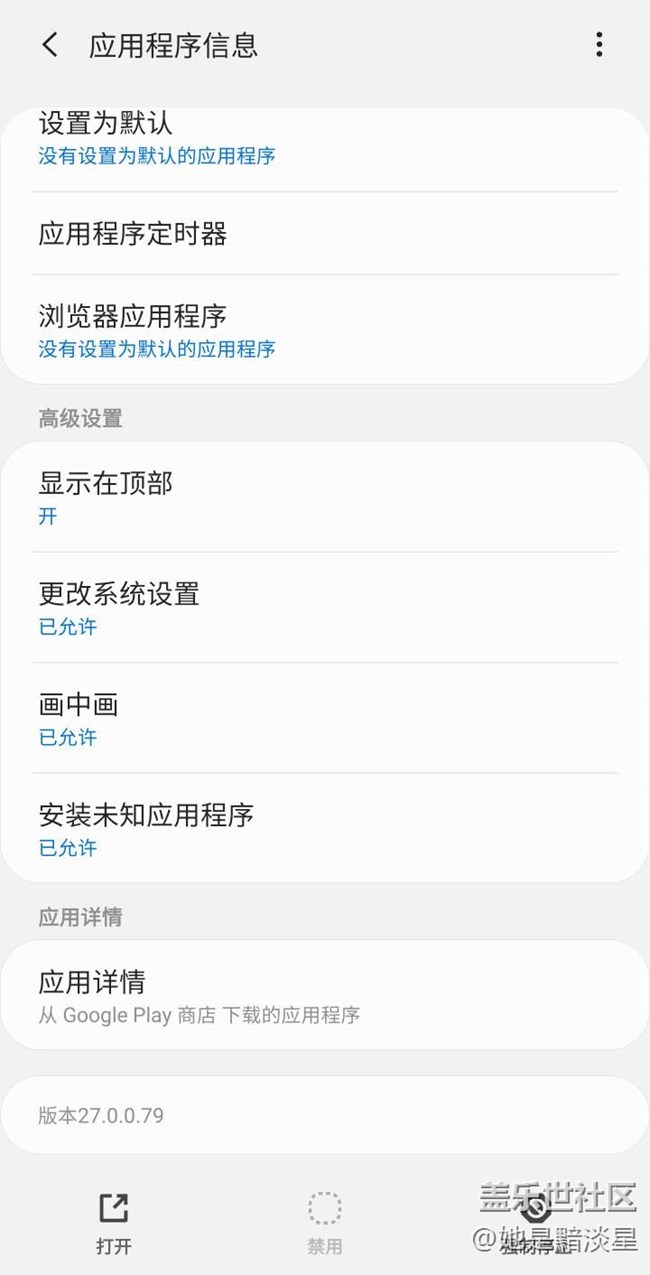Open the three-dot overflow menu
This screenshot has height=1275, width=650.
pyautogui.click(x=598, y=45)
